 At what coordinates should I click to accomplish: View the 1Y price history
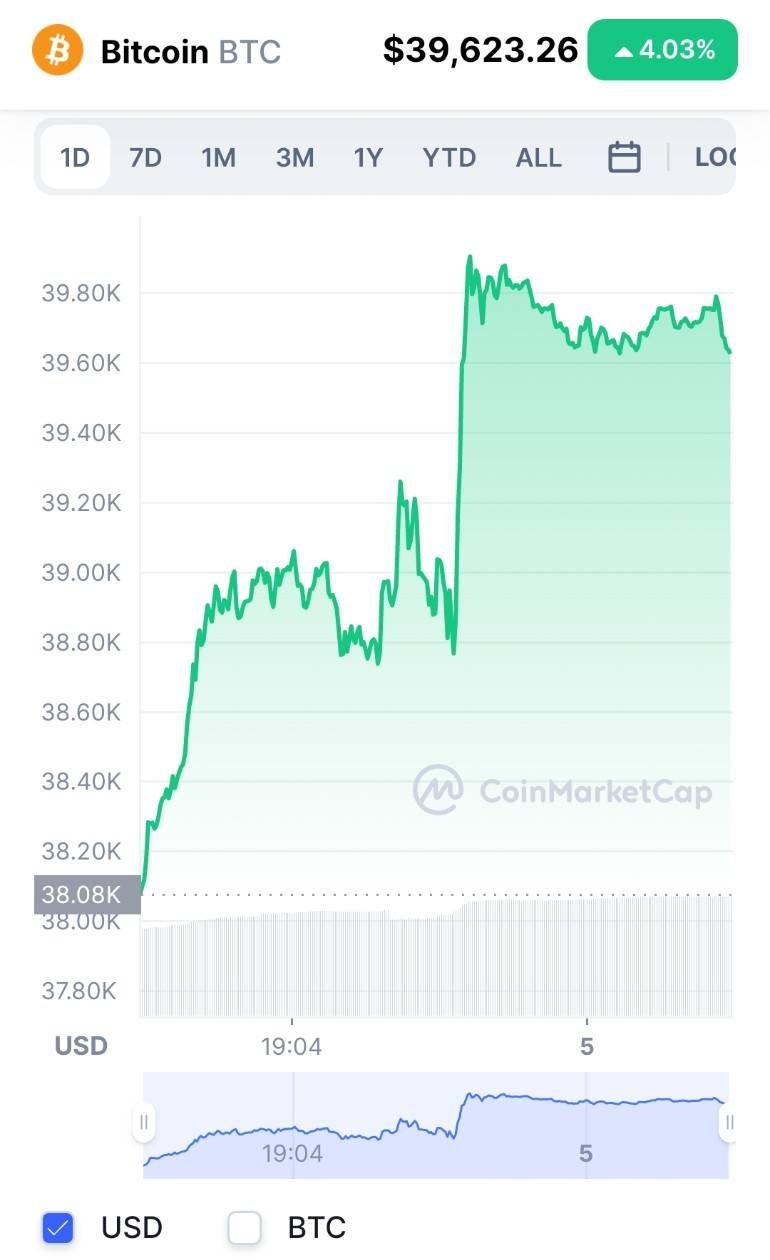[368, 158]
